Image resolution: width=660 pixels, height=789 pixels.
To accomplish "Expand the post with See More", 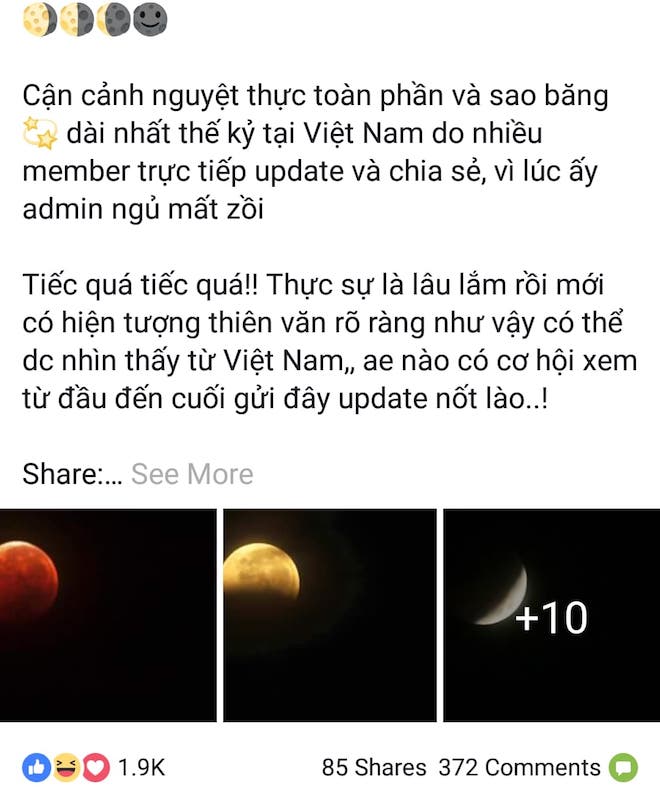I will pos(192,474).
